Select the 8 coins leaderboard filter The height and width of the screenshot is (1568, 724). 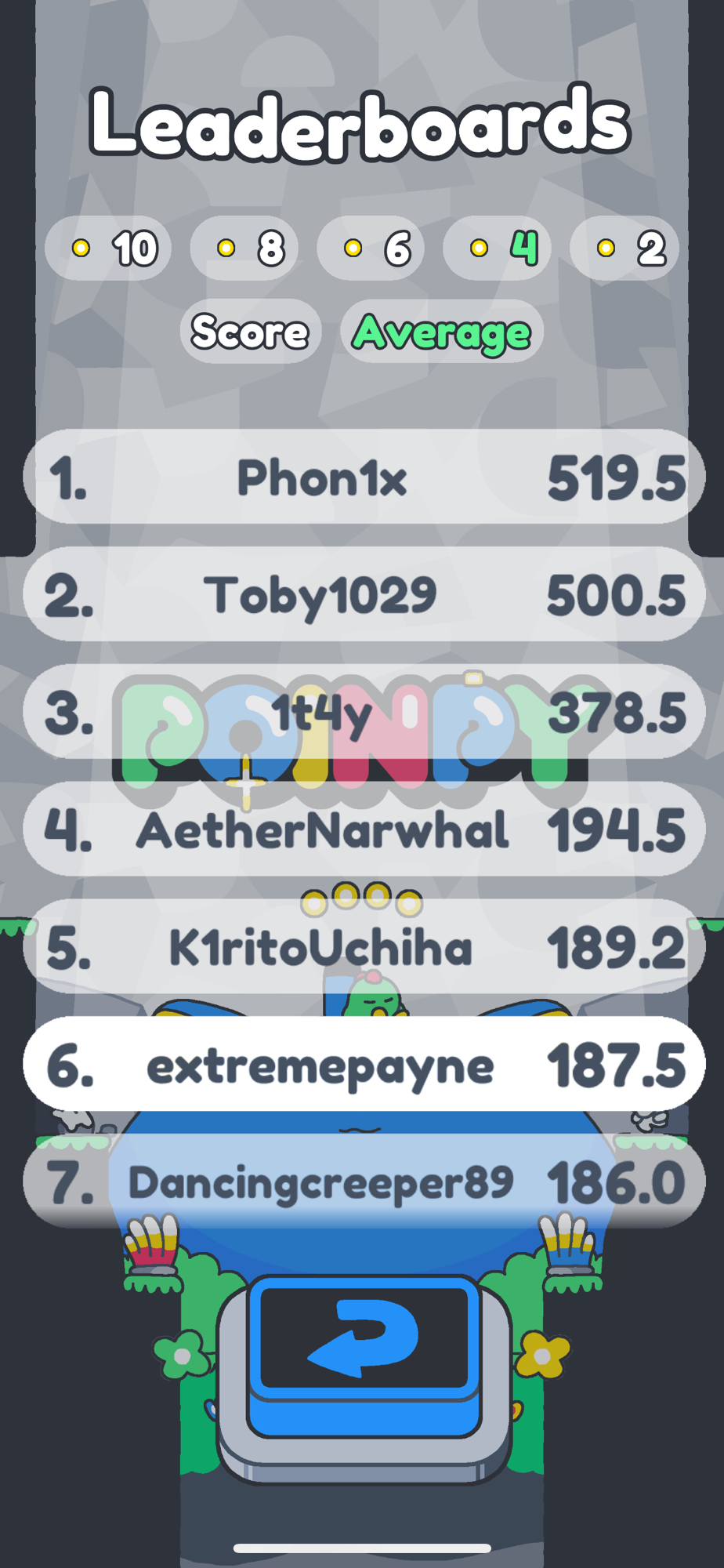click(244, 249)
